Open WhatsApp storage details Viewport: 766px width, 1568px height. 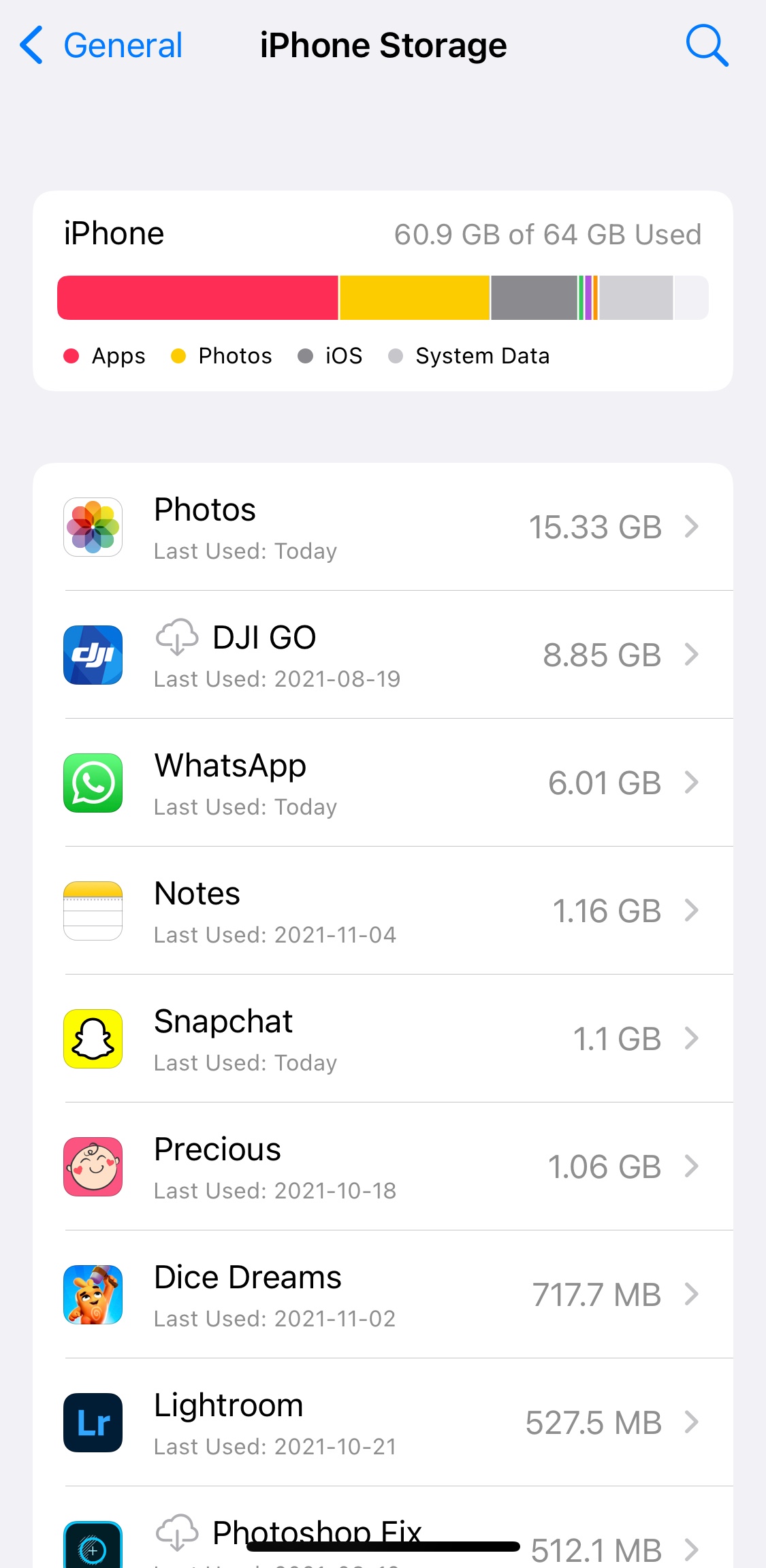383,783
